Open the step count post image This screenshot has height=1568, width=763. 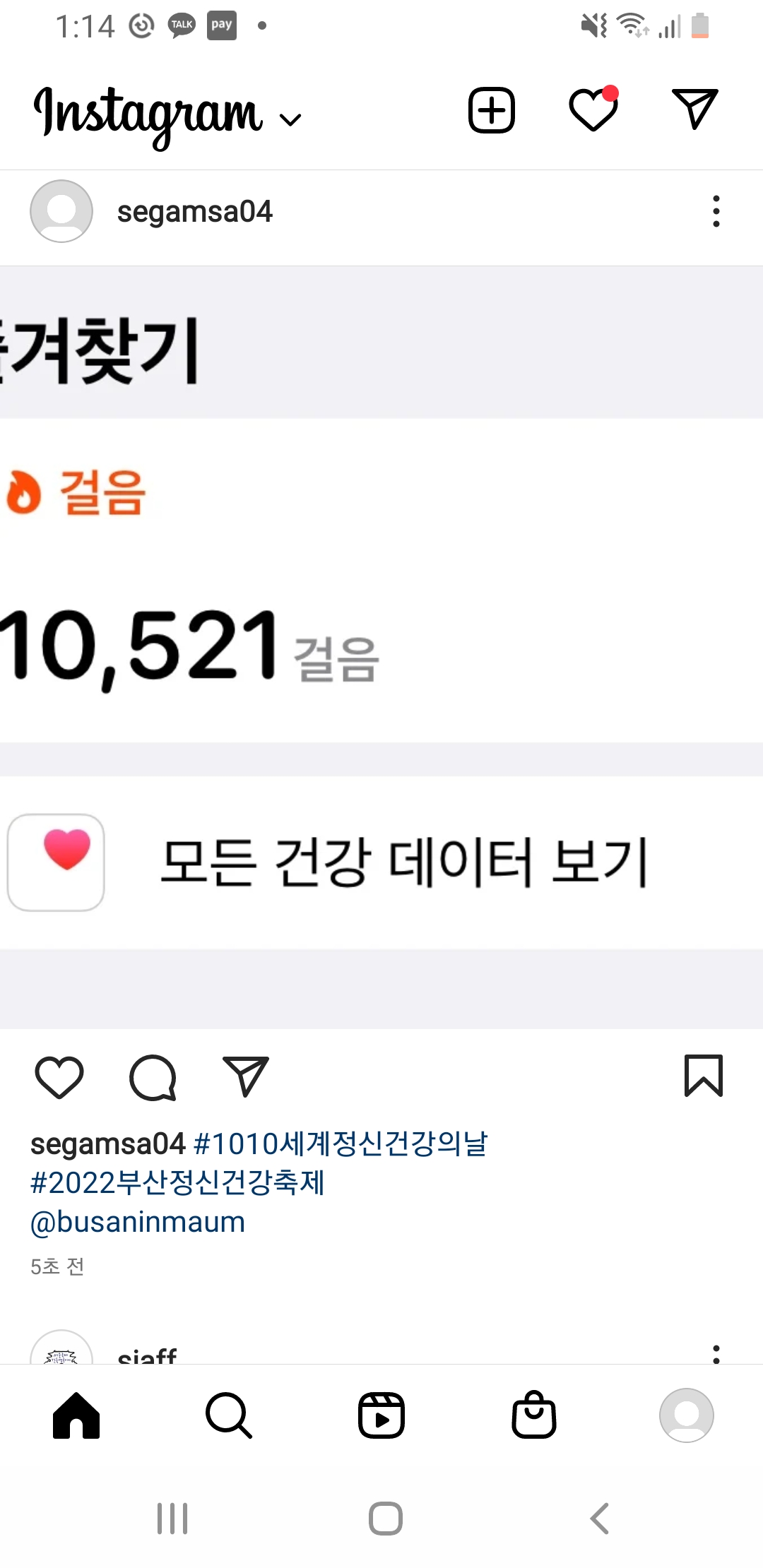[x=381, y=646]
